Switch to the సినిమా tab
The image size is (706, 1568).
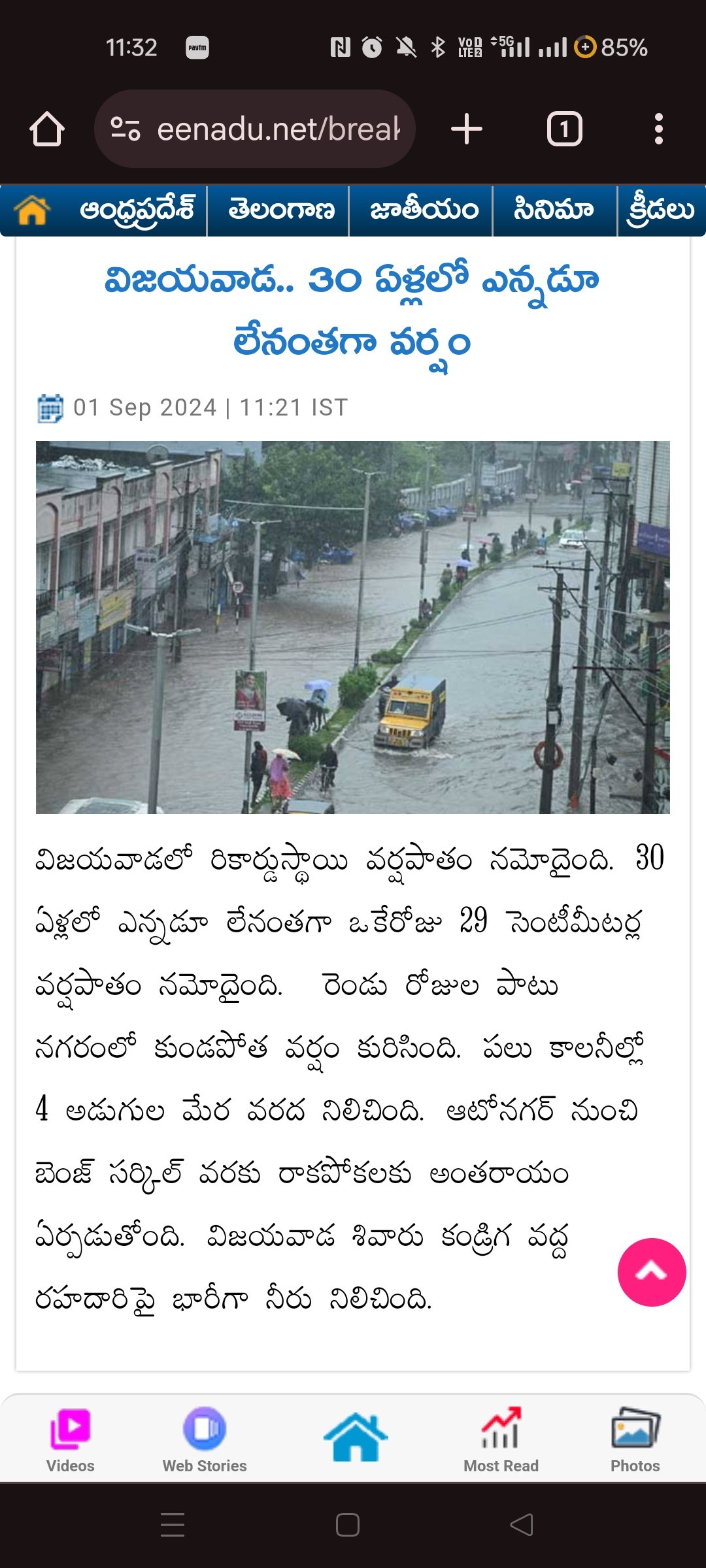point(555,210)
